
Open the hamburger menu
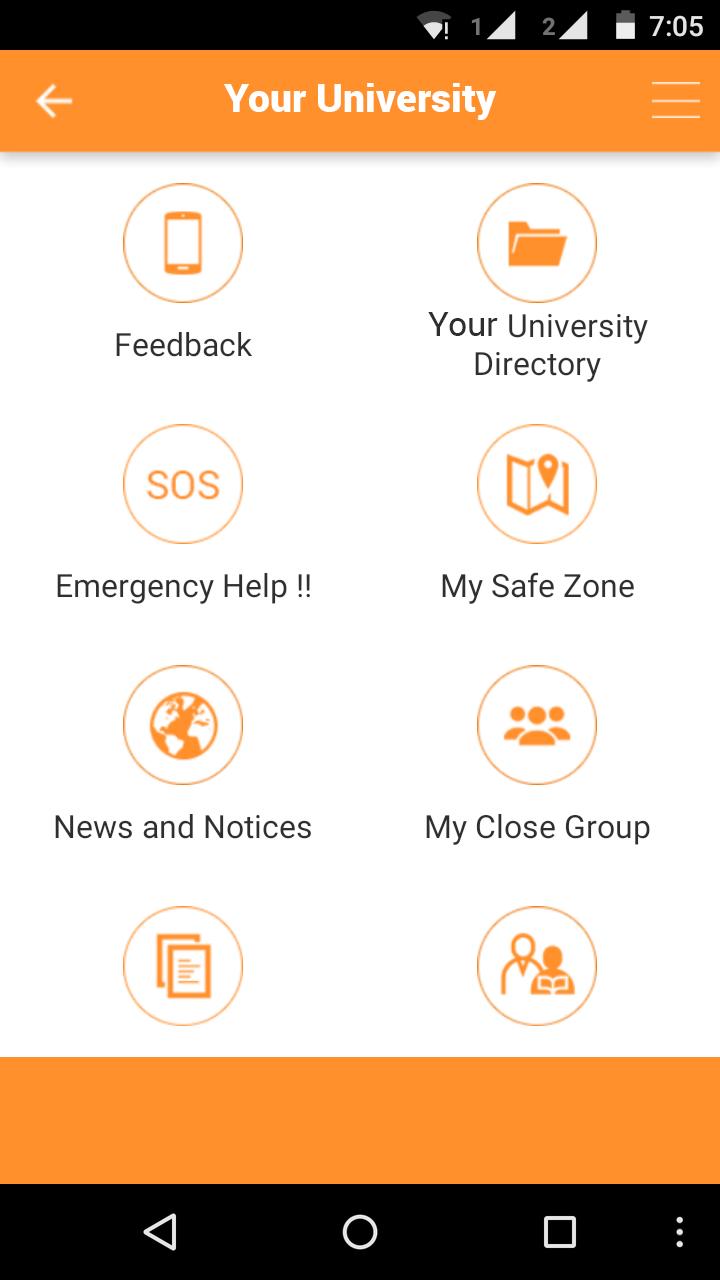pyautogui.click(x=676, y=99)
